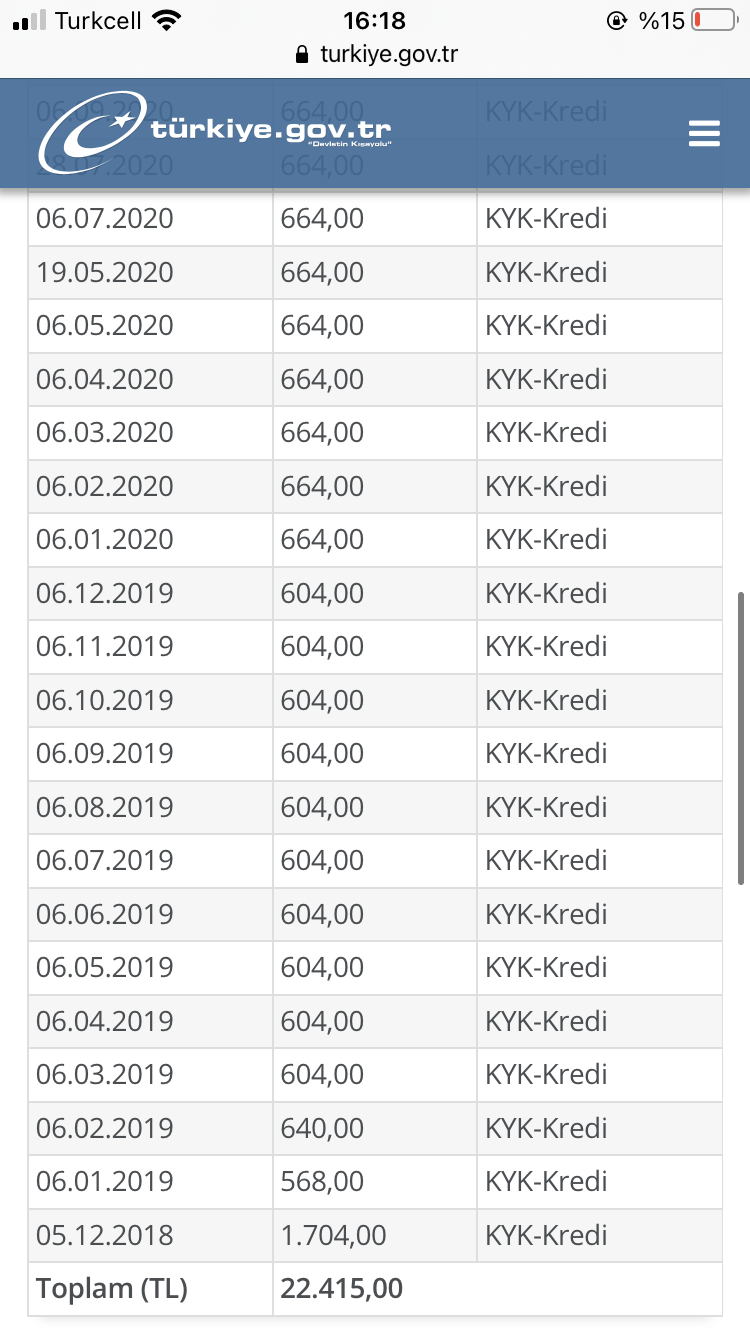Tap the turkiye.gov.tr address bar
750x1334 pixels.
point(376,54)
